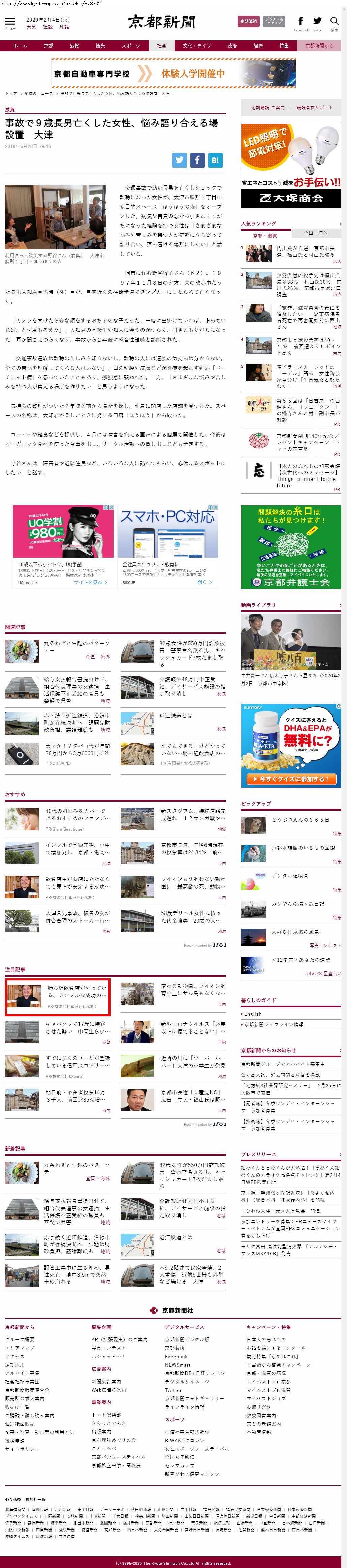Open footer link サイトポリシー
This screenshot has height=1568, width=347.
(22, 1449)
